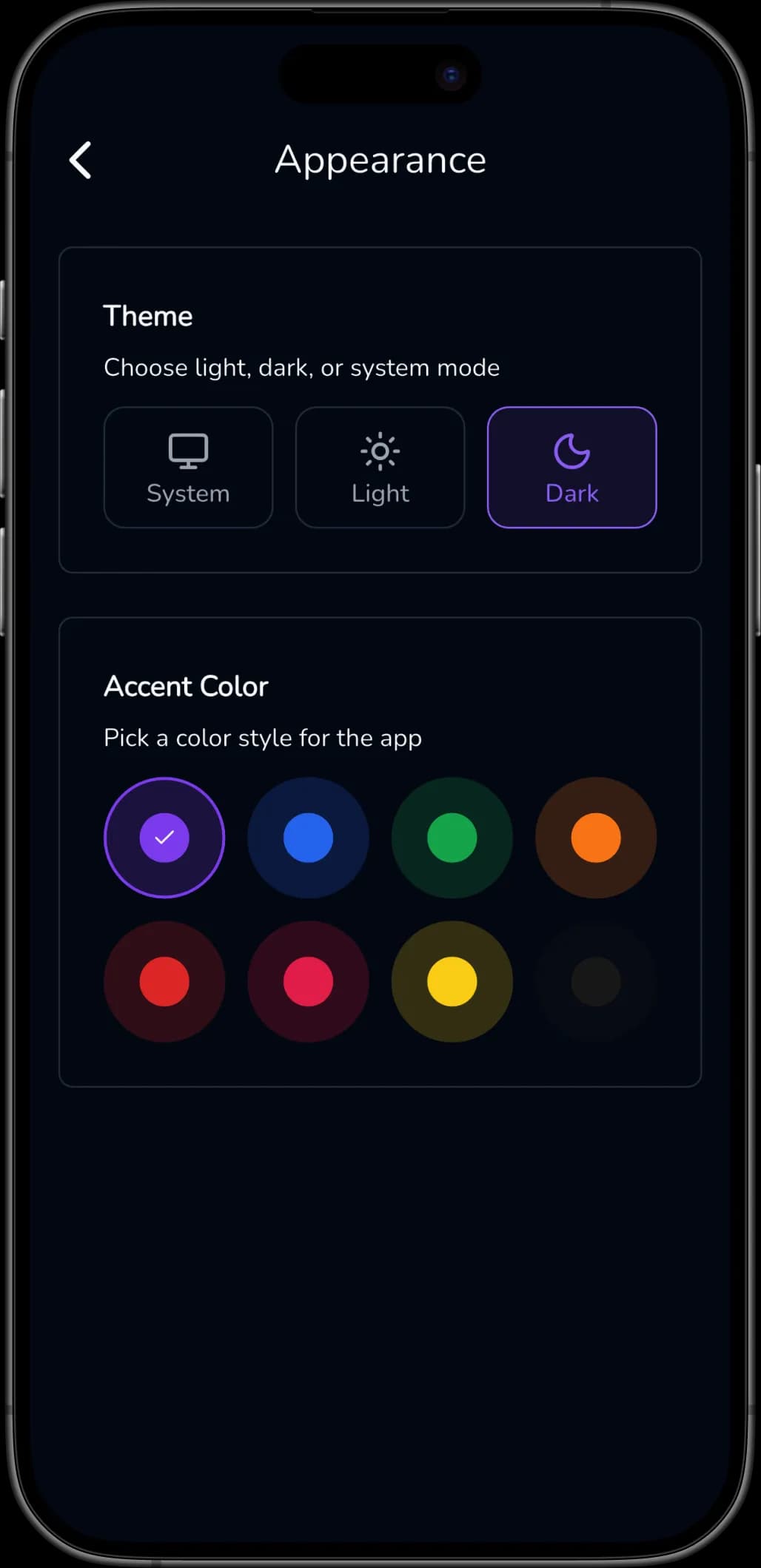
Task: Select the System theme option
Action: coord(188,468)
